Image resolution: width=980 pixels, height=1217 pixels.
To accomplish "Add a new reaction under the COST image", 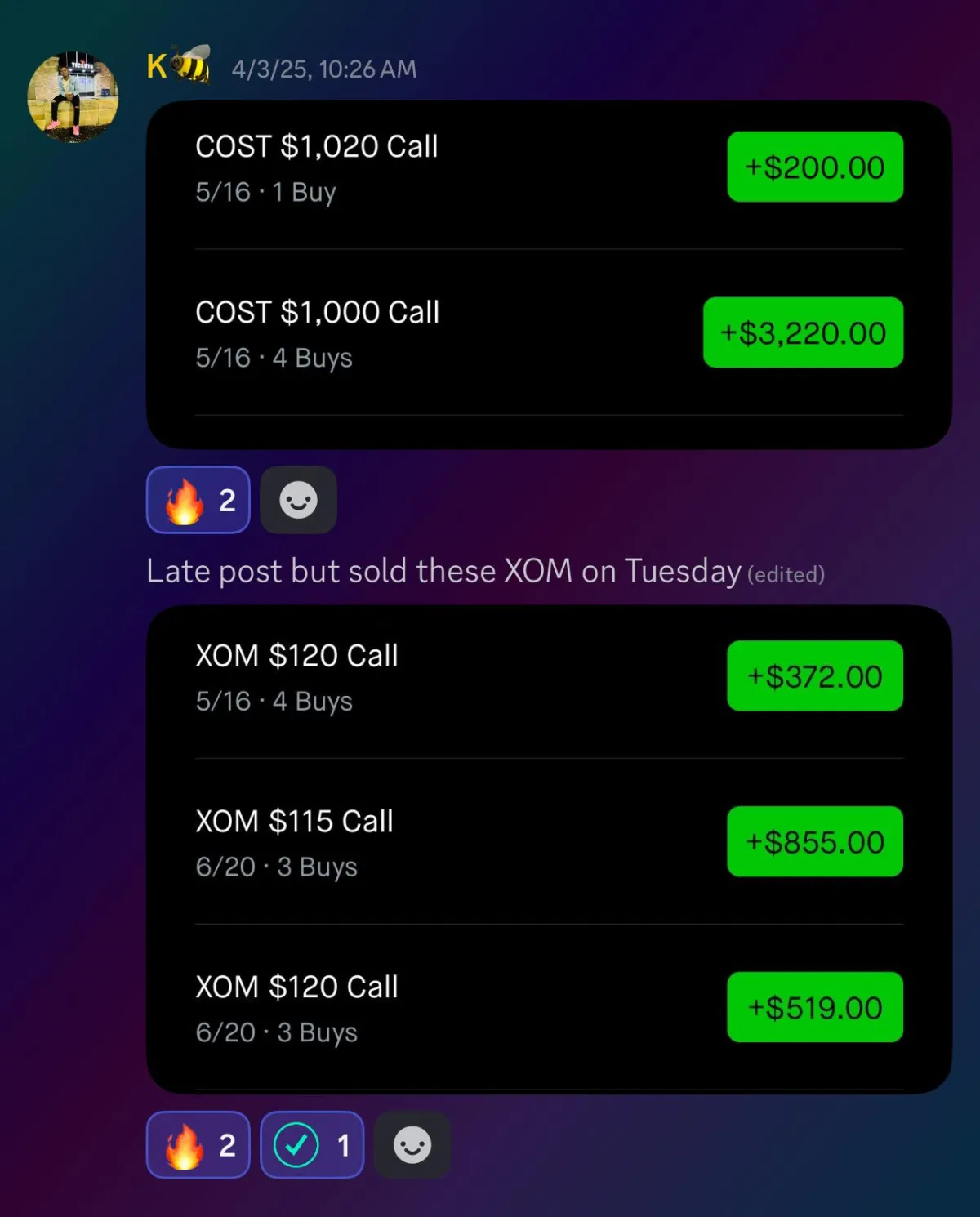I will [x=298, y=500].
